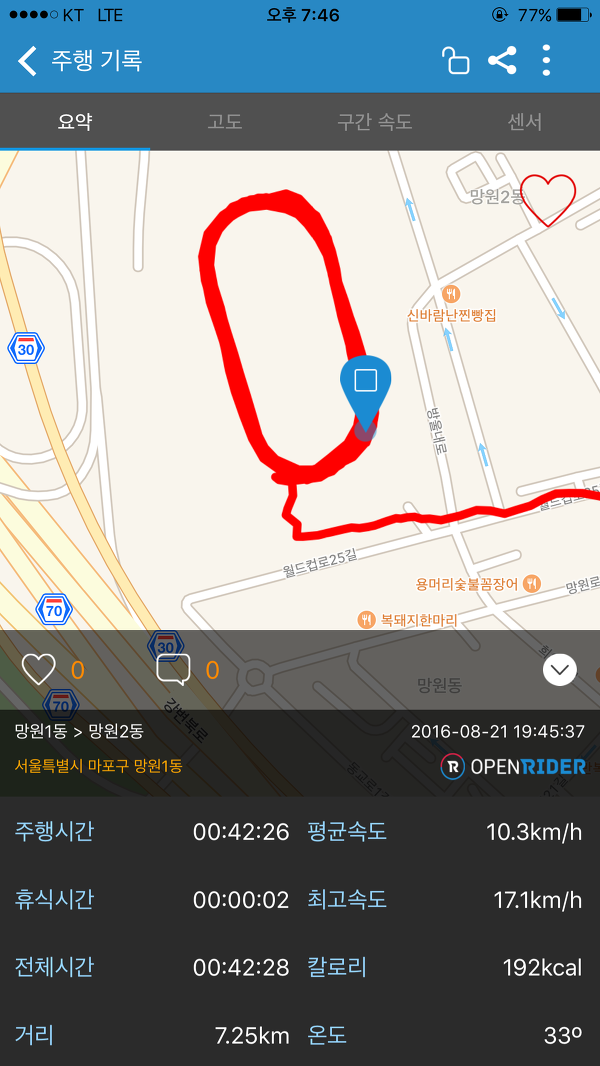The image size is (600, 1066).
Task: Open the three-dot overflow menu
Action: [x=546, y=61]
